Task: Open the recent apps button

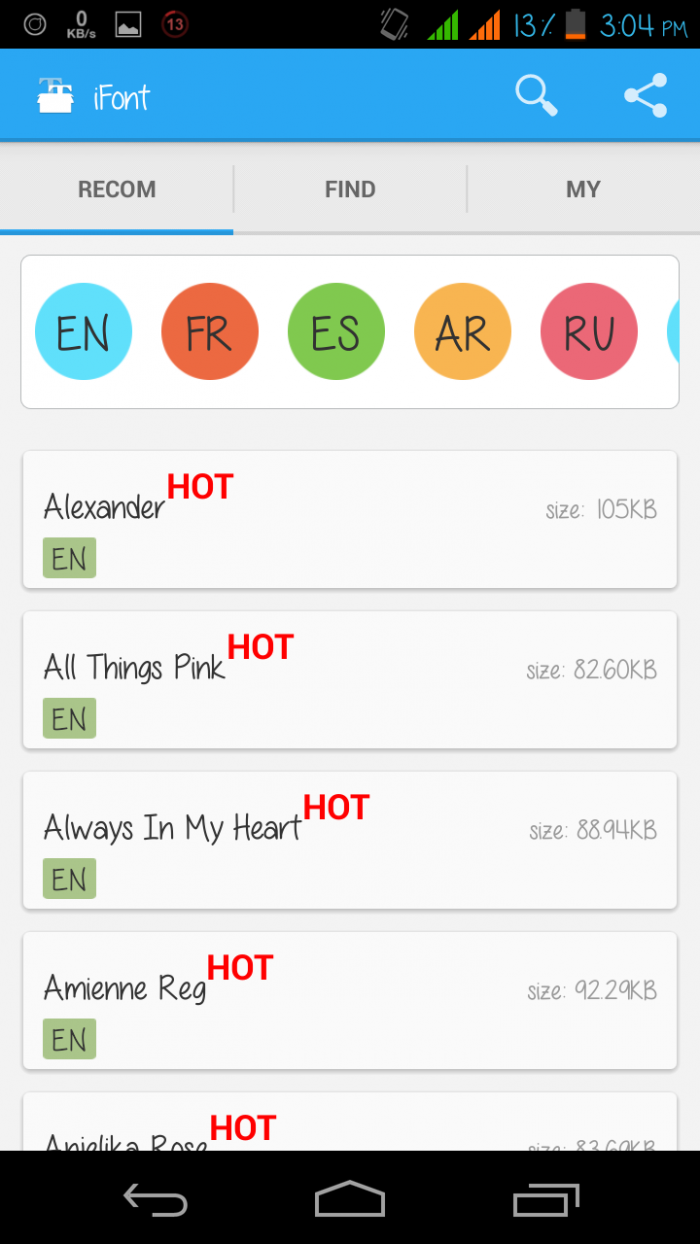Action: [x=546, y=1198]
